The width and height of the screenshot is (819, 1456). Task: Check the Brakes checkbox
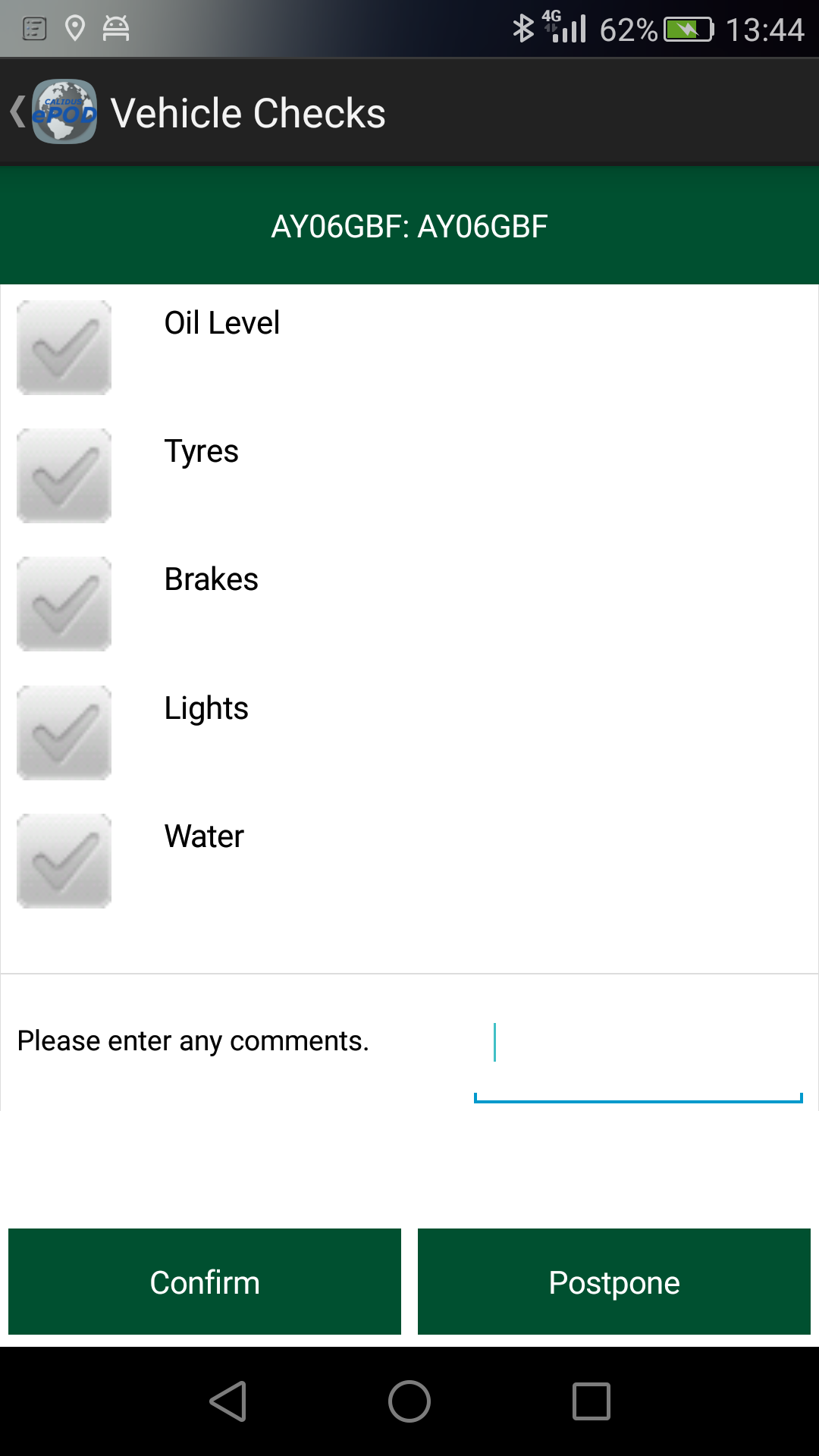(x=64, y=604)
